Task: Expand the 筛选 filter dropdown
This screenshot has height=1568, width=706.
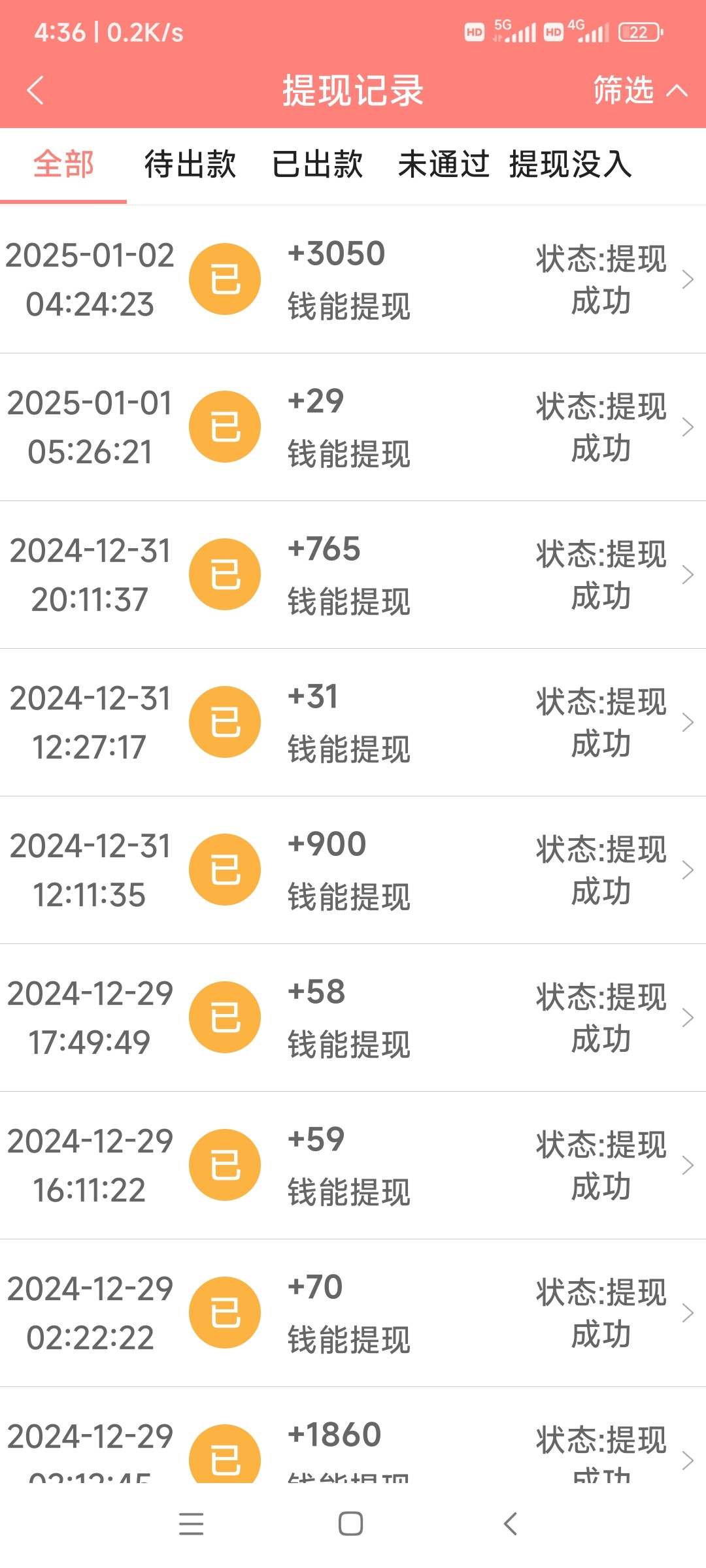Action: pyautogui.click(x=639, y=90)
